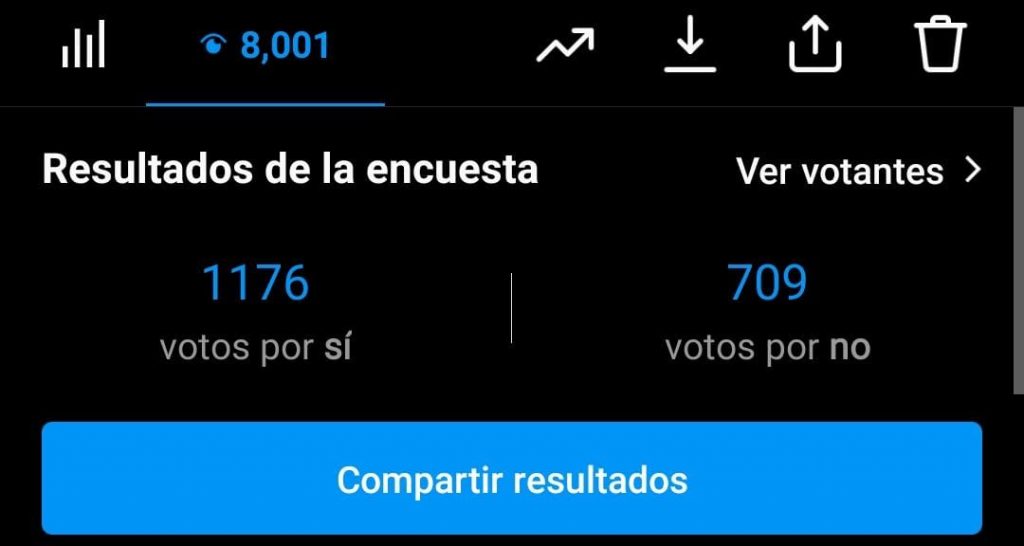Open the insights bar chart tab
Image resolution: width=1024 pixels, height=546 pixels.
(x=83, y=47)
